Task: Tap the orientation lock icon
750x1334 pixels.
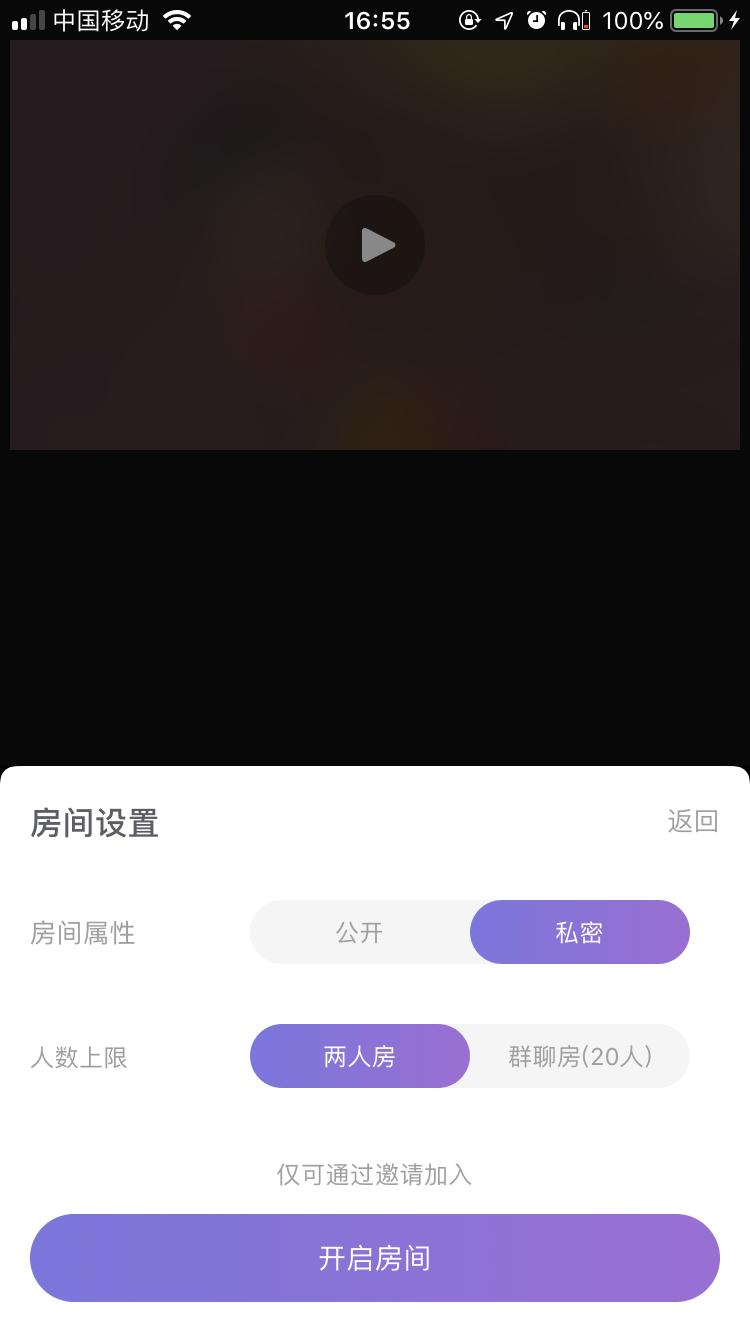Action: pyautogui.click(x=470, y=19)
